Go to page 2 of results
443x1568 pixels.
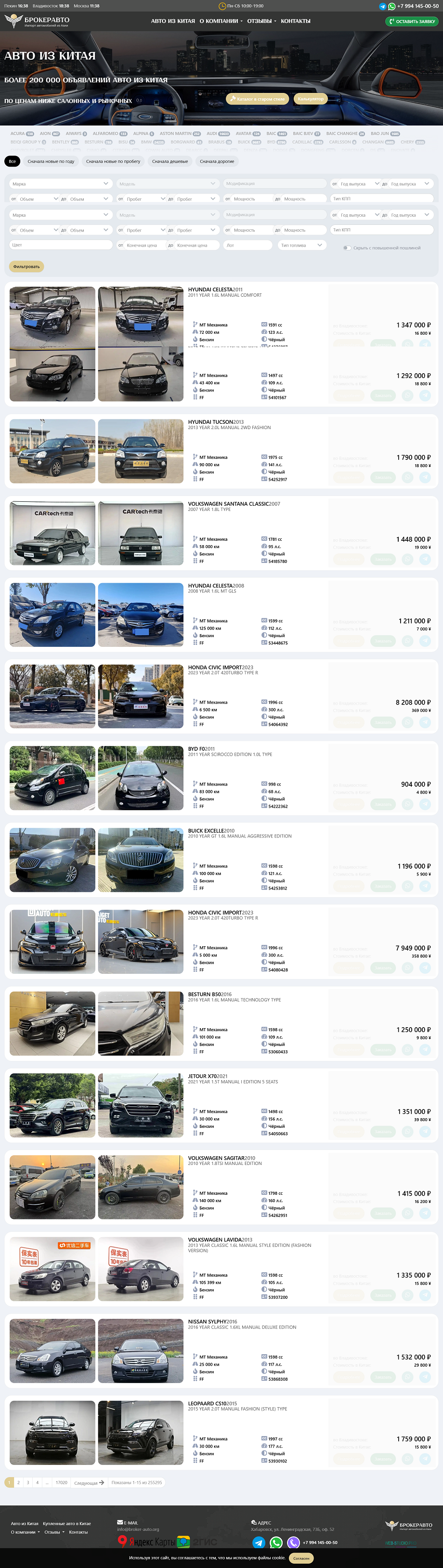tap(18, 1483)
